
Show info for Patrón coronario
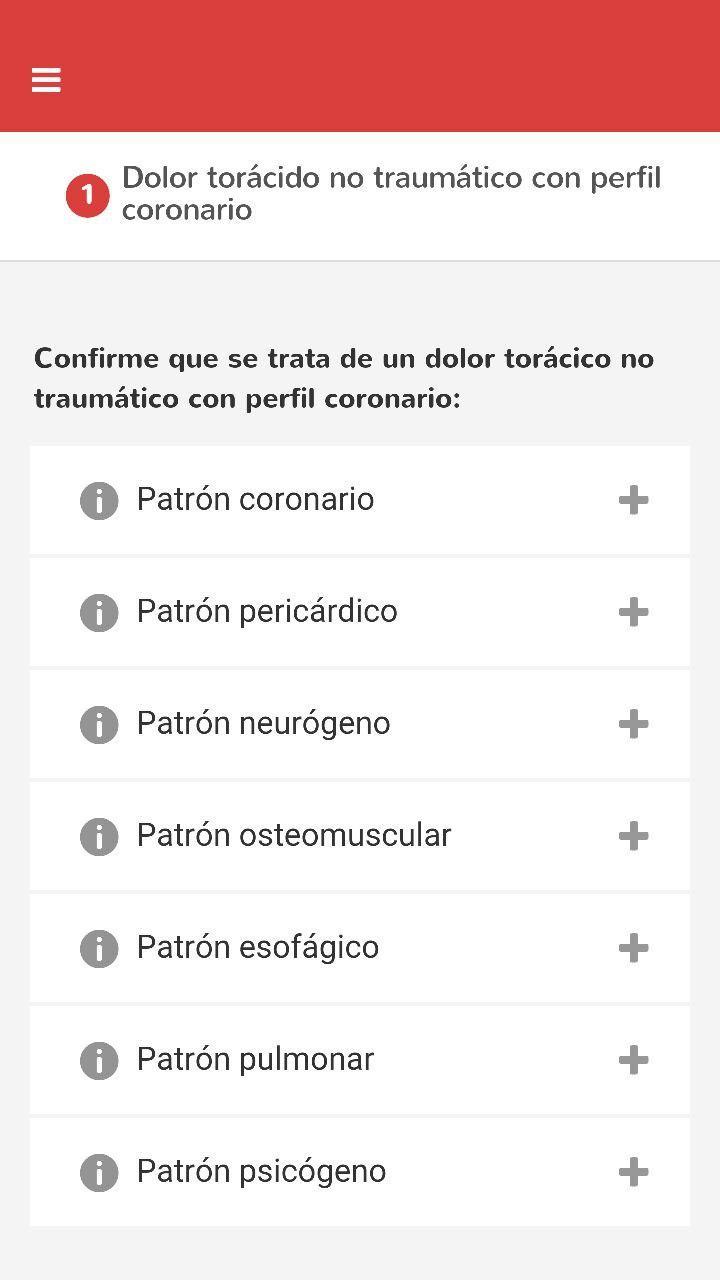point(99,500)
